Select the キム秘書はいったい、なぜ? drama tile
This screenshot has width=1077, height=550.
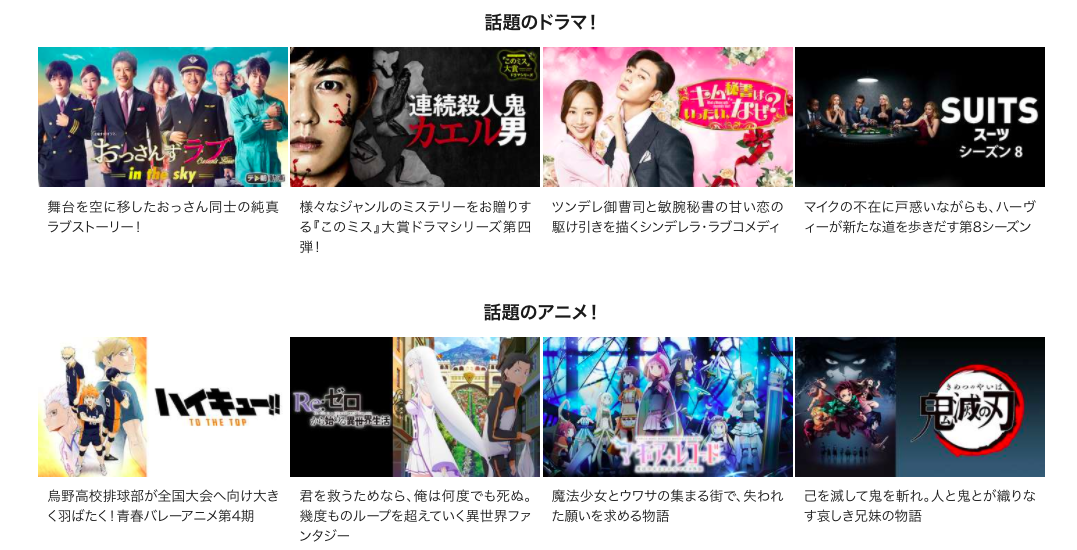[667, 117]
